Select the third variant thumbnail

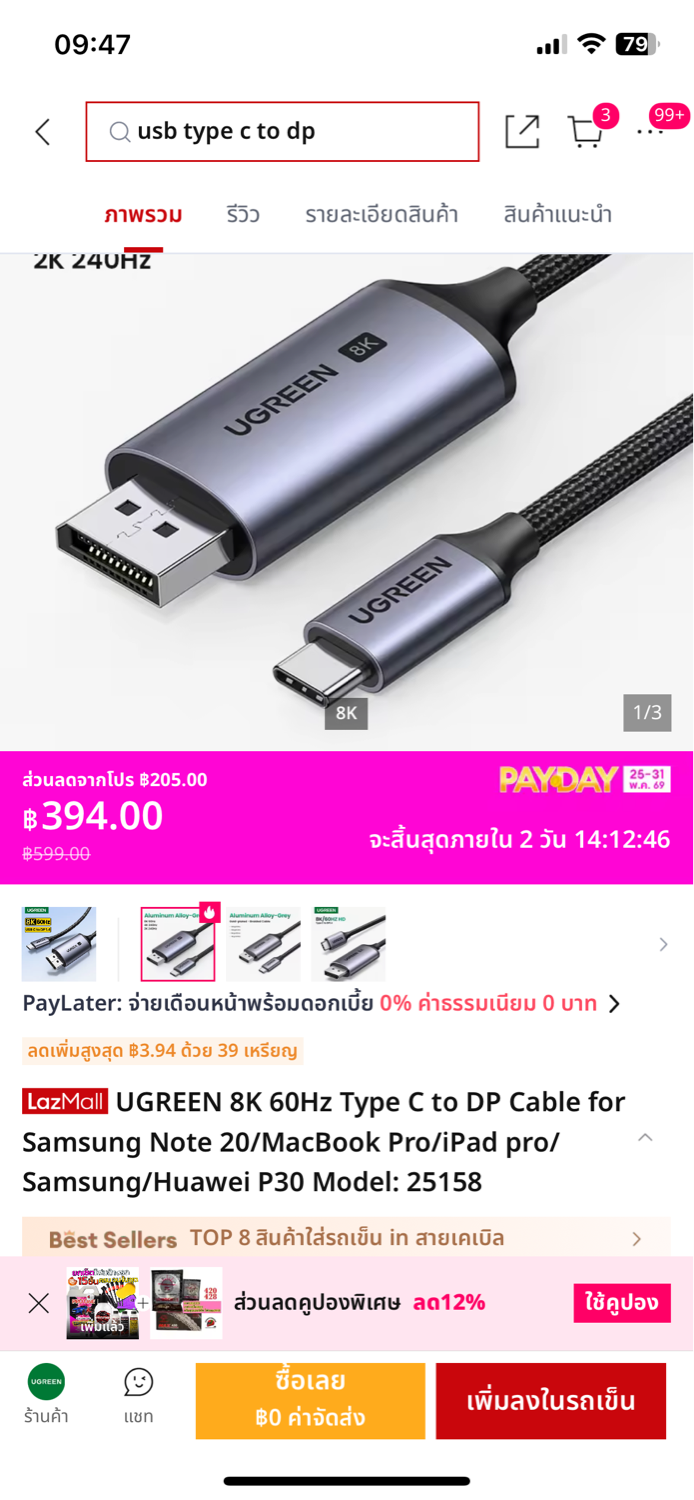click(x=263, y=944)
